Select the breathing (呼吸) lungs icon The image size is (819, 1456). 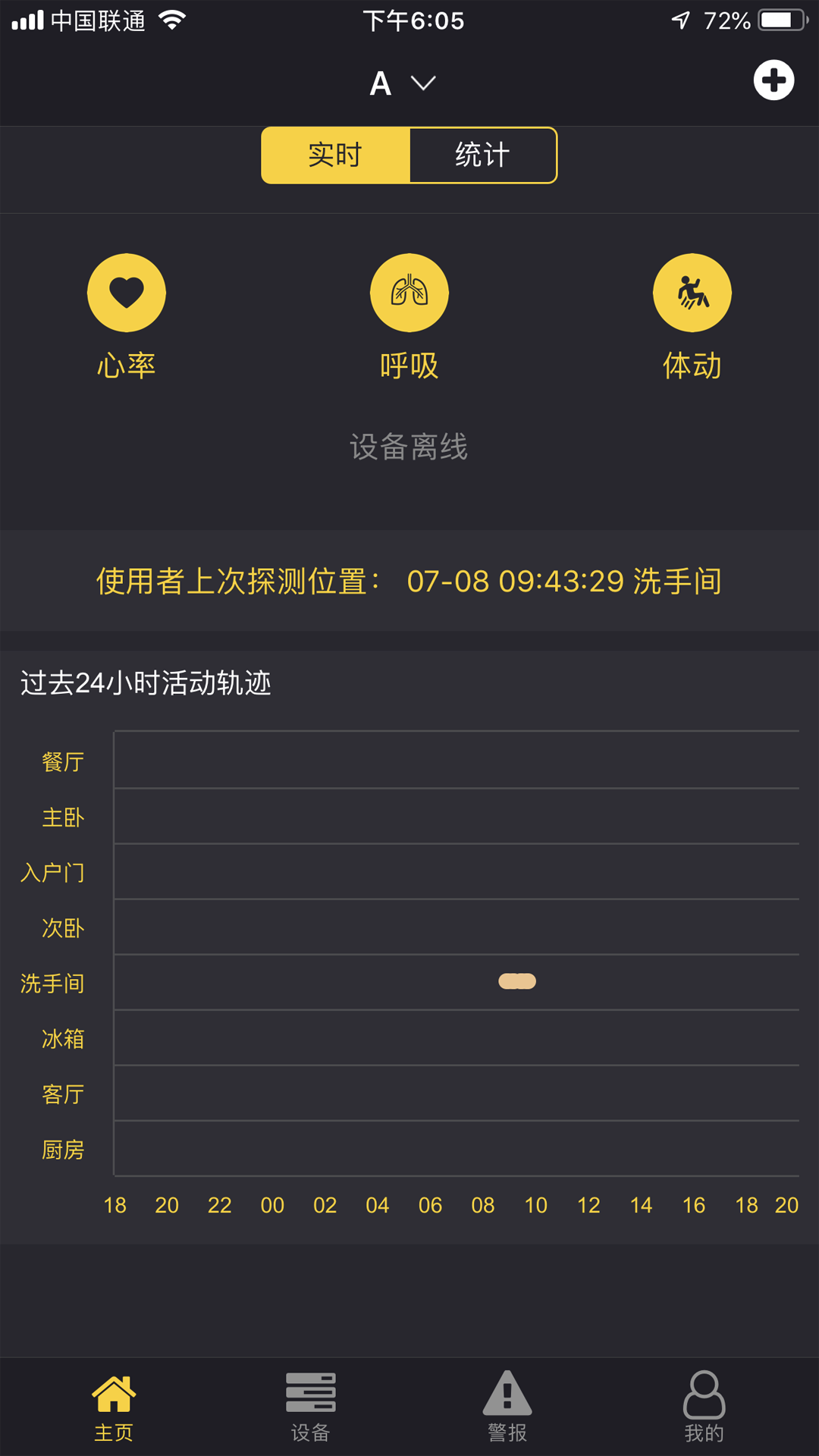tap(409, 292)
